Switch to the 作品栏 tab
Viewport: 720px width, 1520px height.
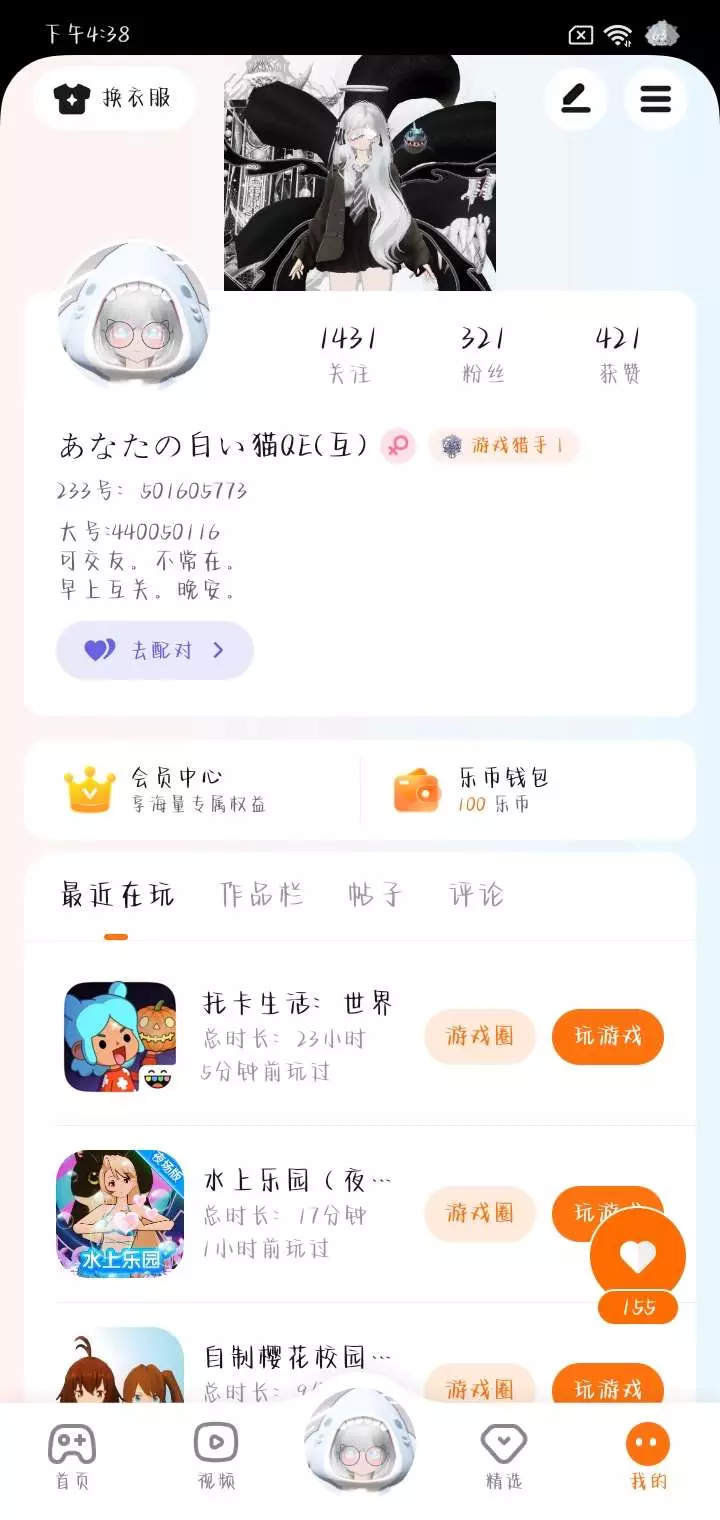click(x=261, y=894)
